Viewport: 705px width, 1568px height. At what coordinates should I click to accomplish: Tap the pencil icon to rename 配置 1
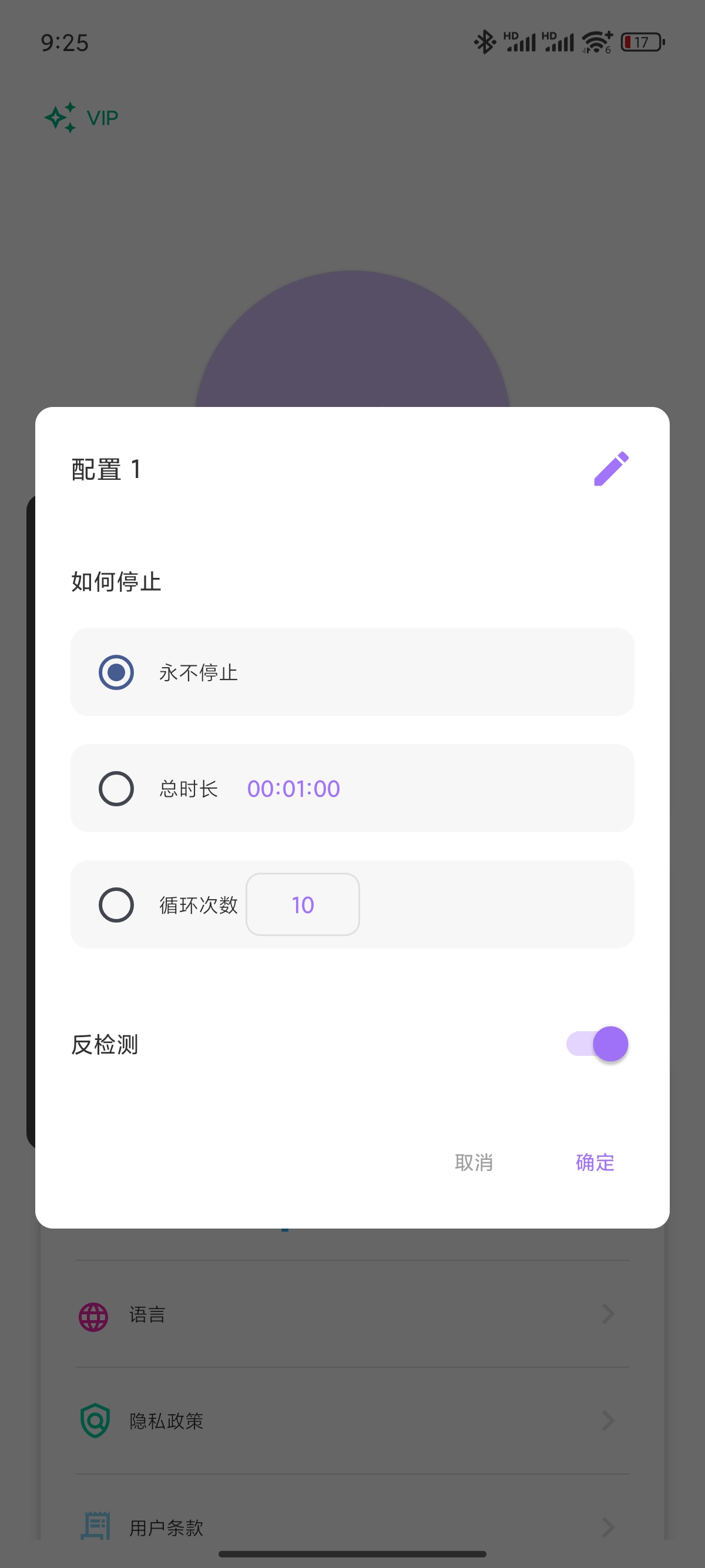610,469
